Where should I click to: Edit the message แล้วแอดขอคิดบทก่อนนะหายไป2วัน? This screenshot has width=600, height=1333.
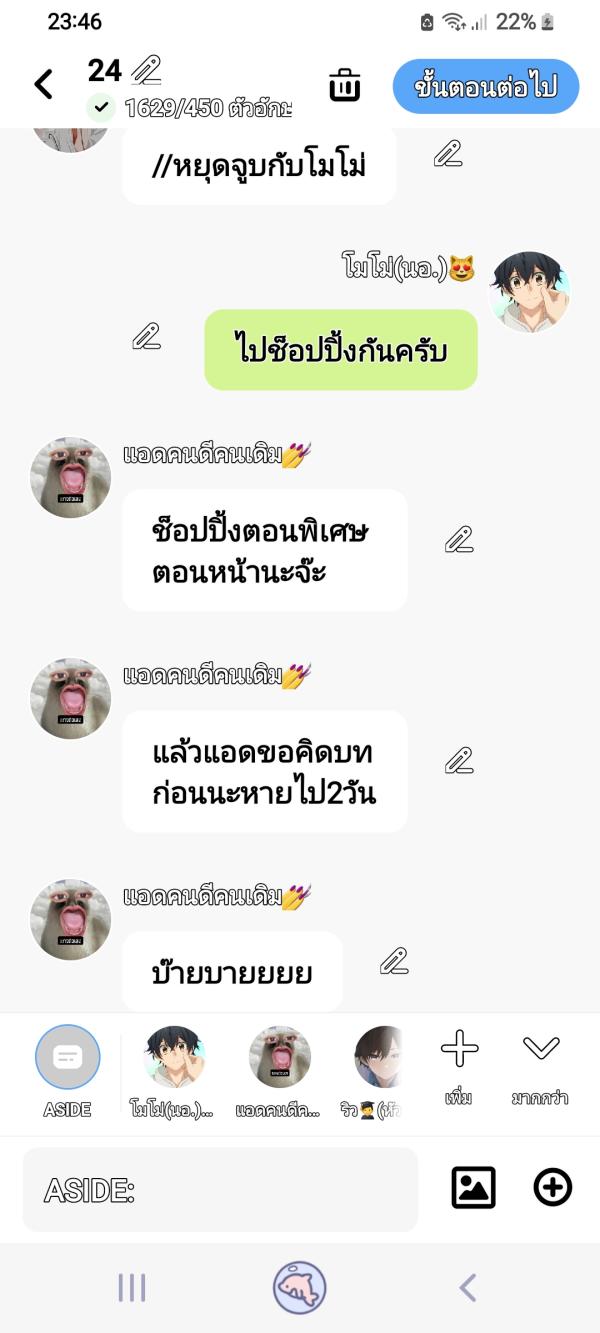tap(459, 761)
